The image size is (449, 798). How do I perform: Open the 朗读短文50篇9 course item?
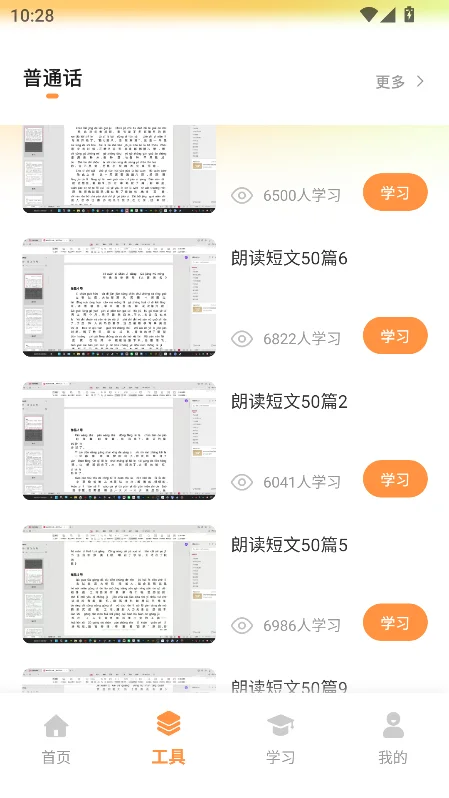(x=224, y=681)
